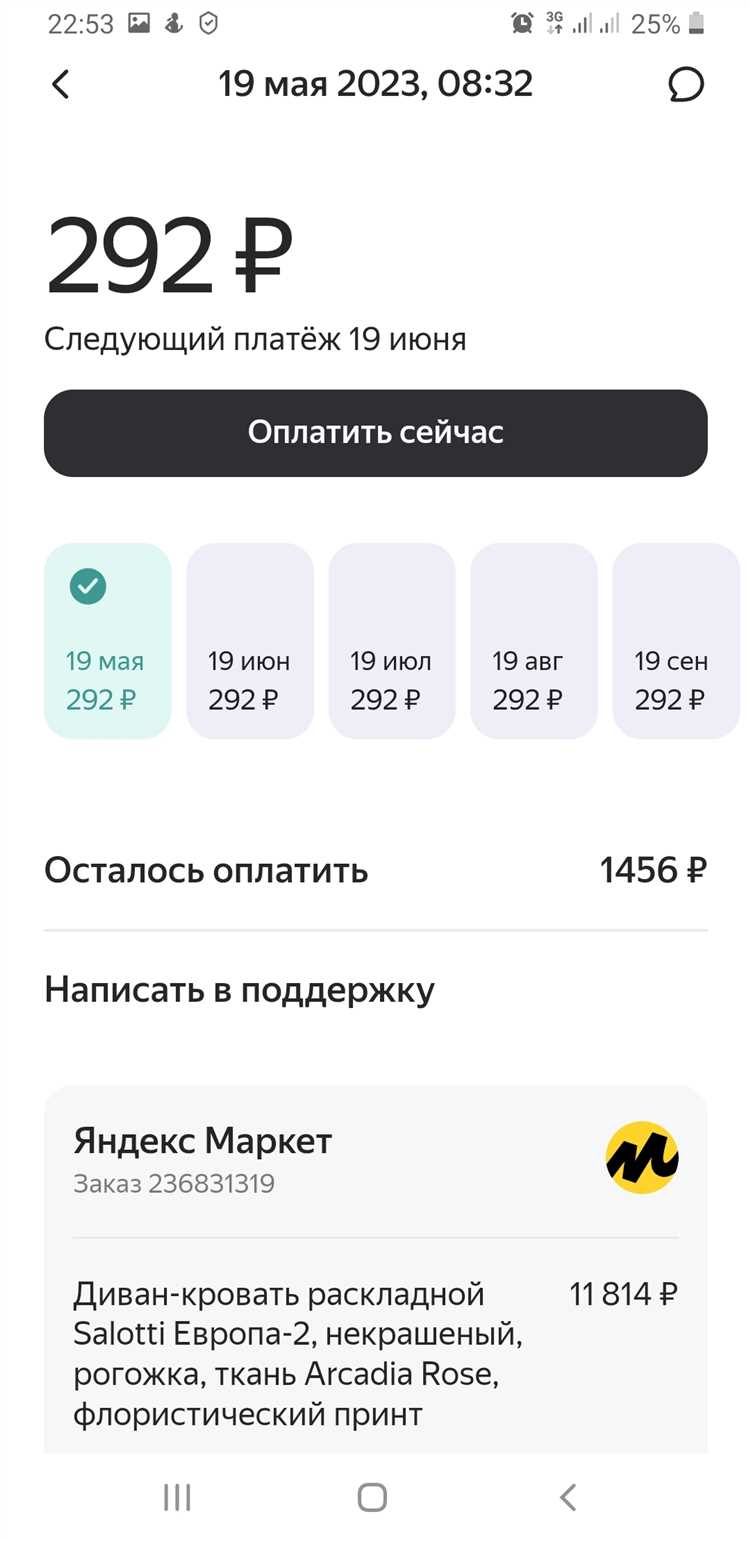750x1541 pixels.
Task: Go back using the top-left arrow
Action: point(61,85)
